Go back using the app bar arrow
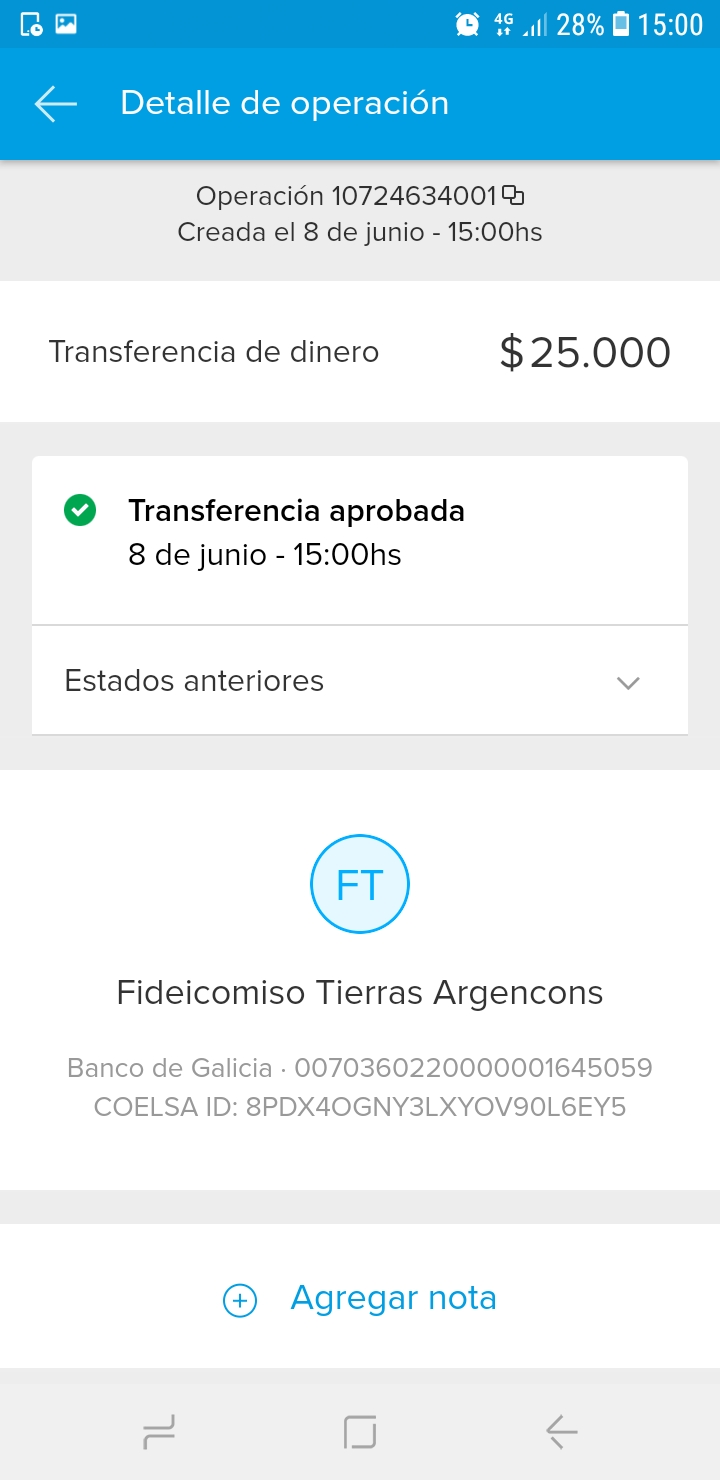This screenshot has height=1480, width=720. [x=56, y=103]
